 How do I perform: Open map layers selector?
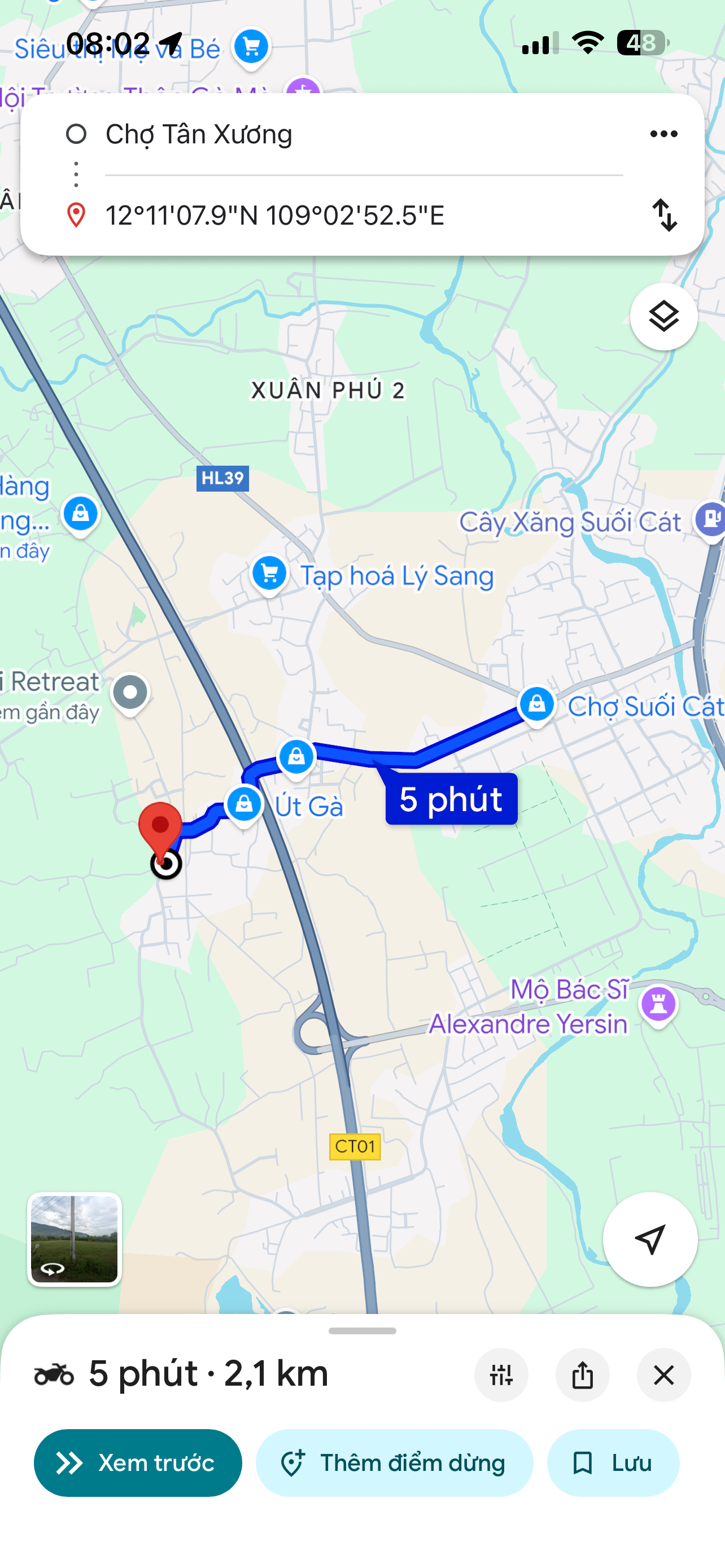[x=663, y=317]
